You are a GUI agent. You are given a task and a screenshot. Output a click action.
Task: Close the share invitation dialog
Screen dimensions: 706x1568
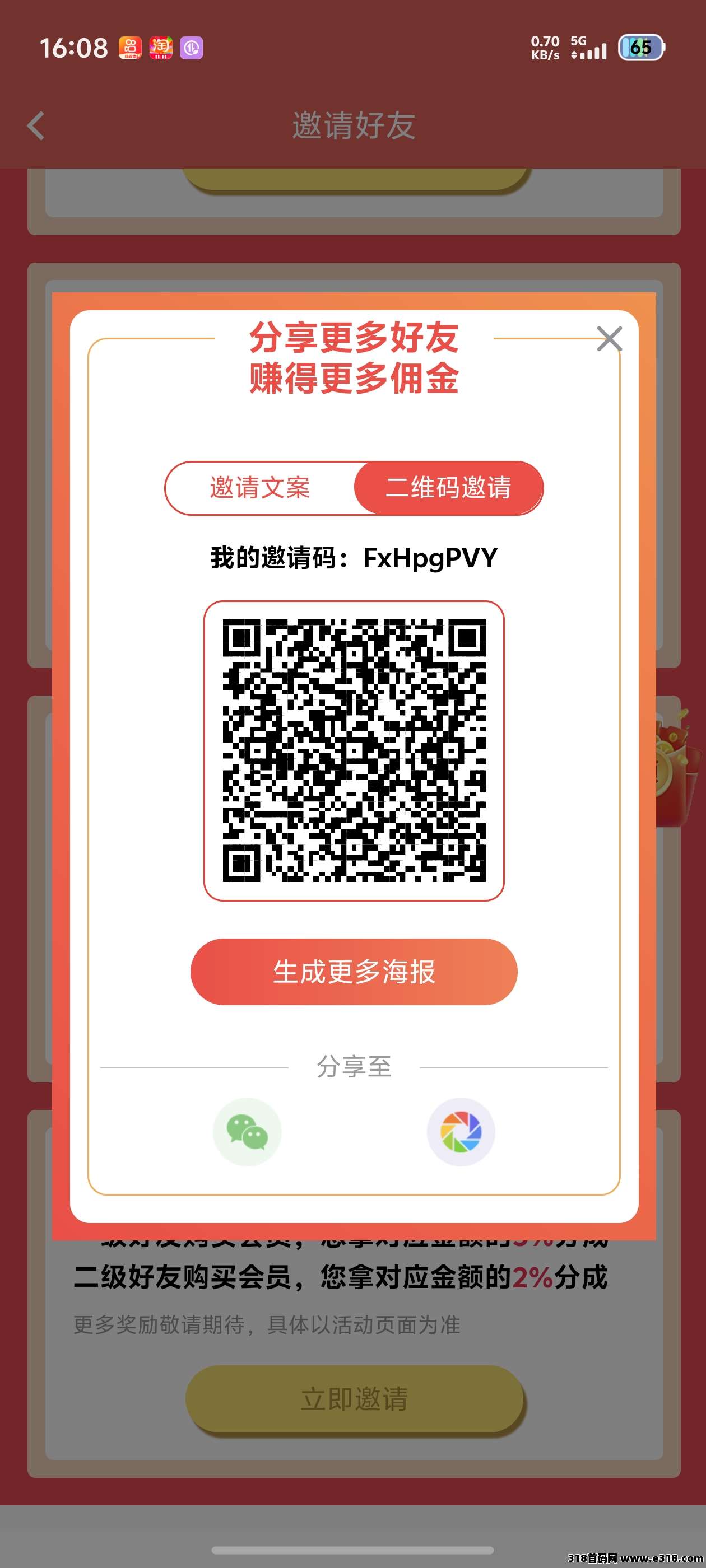[x=609, y=339]
